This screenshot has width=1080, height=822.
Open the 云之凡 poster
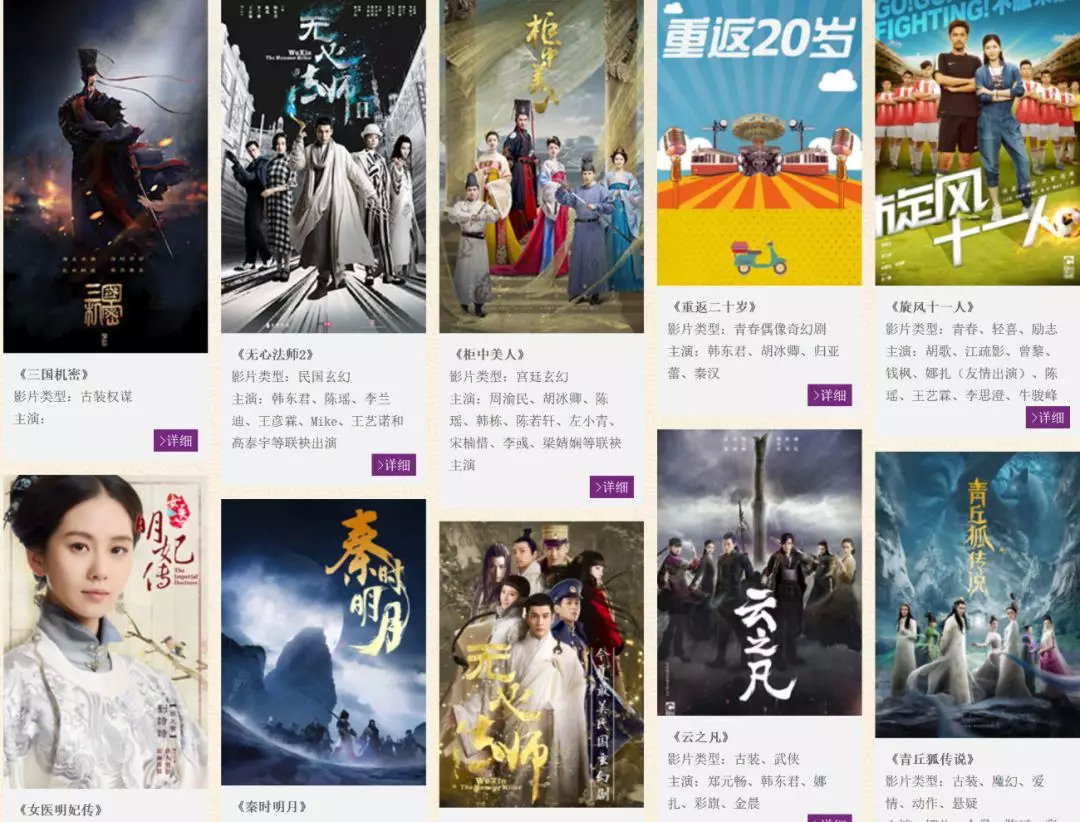[759, 572]
